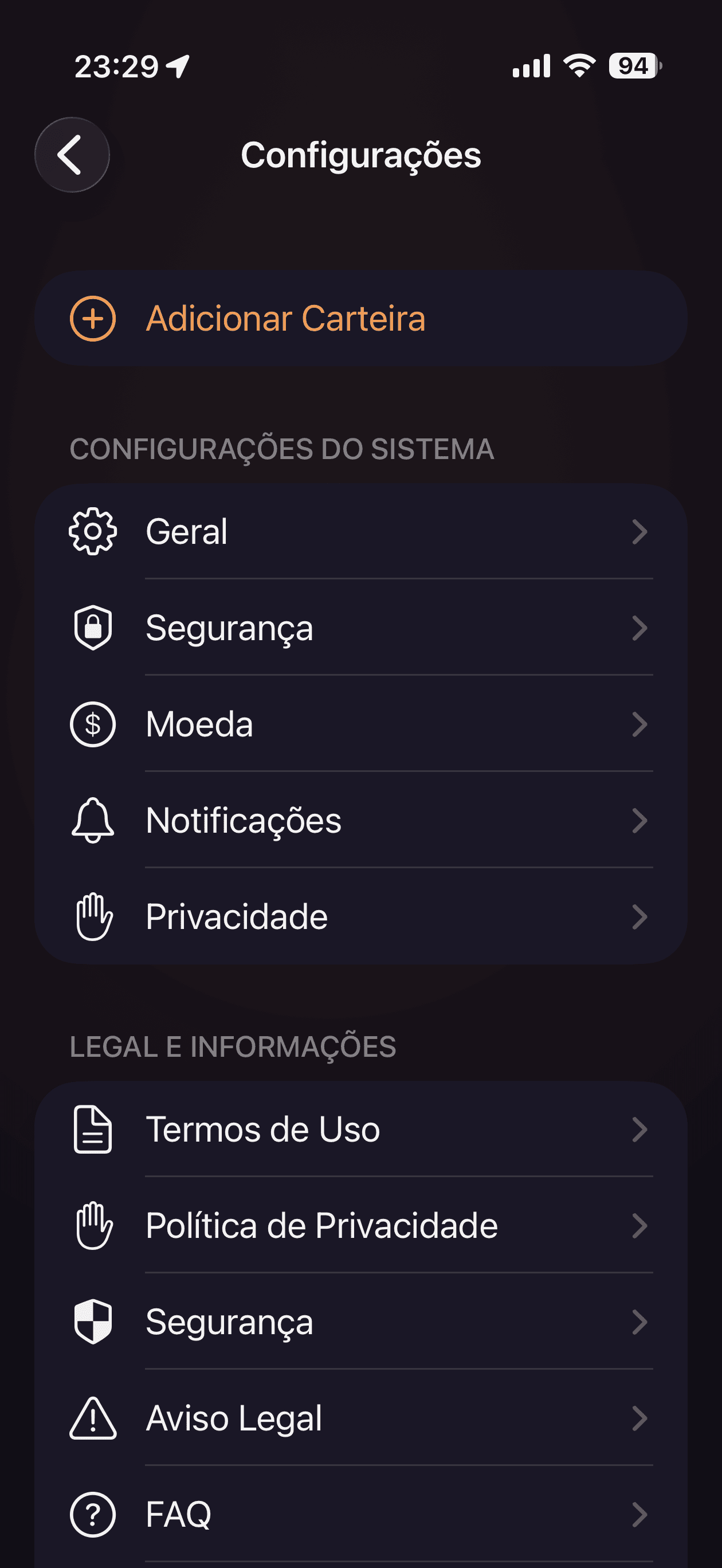Image resolution: width=722 pixels, height=1568 pixels.
Task: Open Política de Privacidade
Action: click(361, 1225)
